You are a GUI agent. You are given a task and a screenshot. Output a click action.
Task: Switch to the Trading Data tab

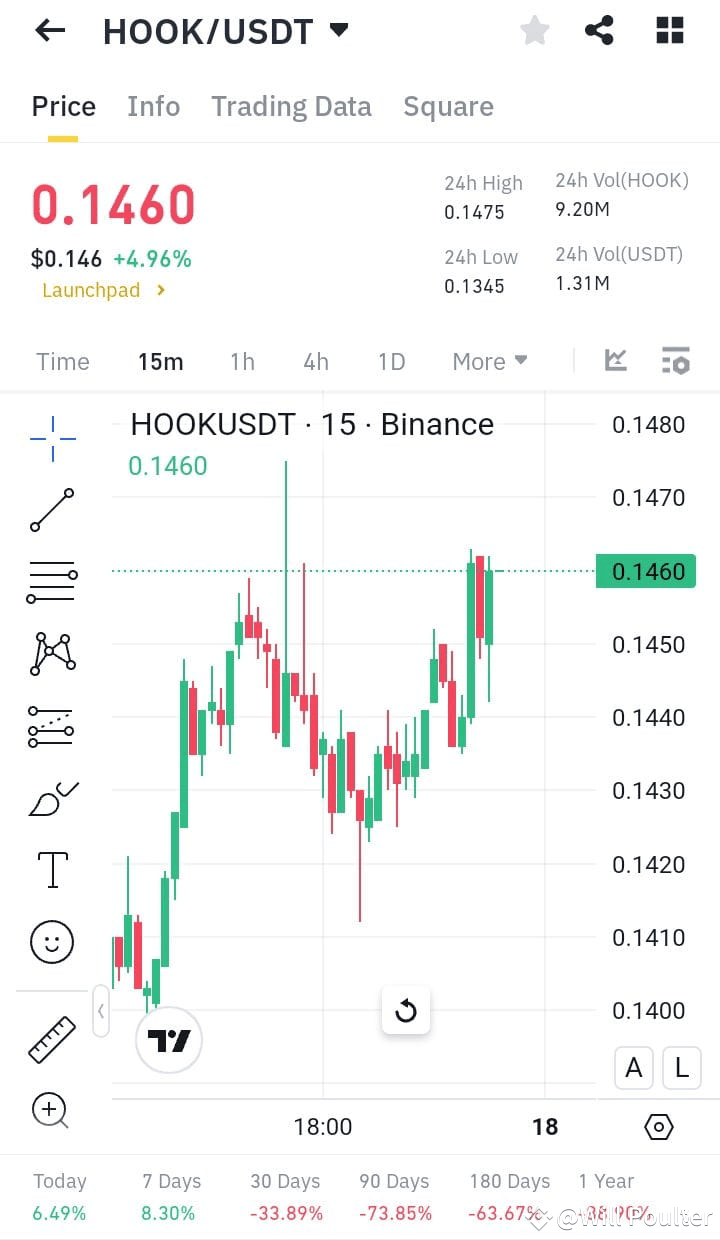pyautogui.click(x=291, y=106)
